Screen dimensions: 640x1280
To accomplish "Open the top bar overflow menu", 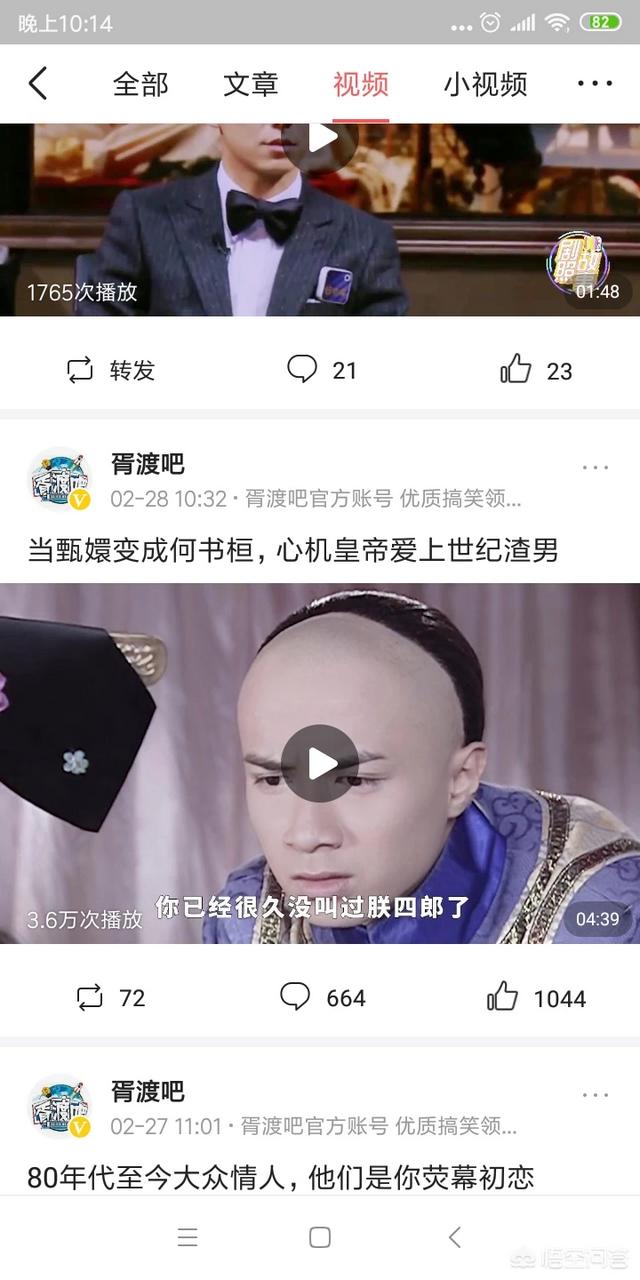I will 594,84.
